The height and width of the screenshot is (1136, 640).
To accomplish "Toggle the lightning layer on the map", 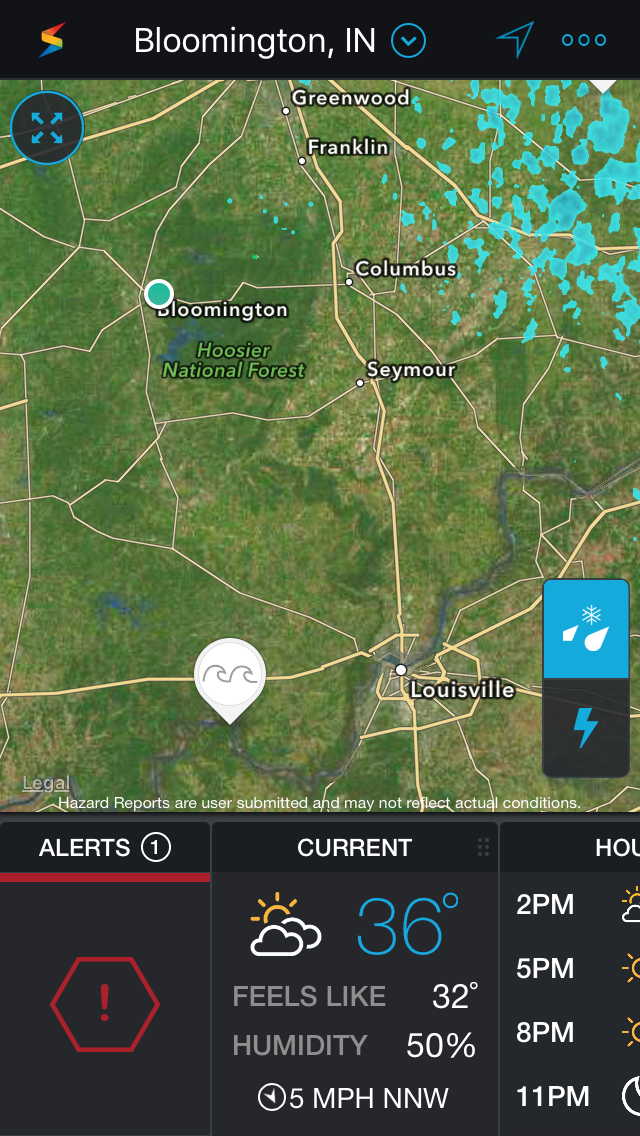I will [x=586, y=727].
